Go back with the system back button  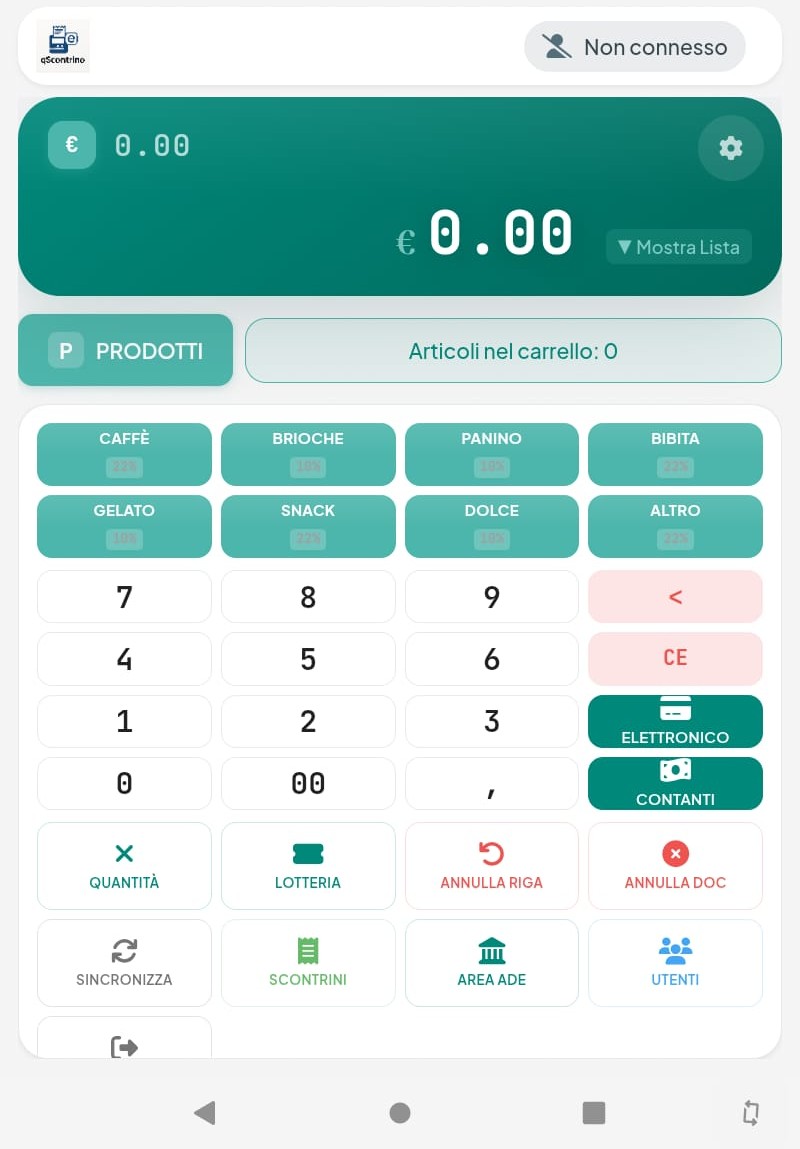205,1112
